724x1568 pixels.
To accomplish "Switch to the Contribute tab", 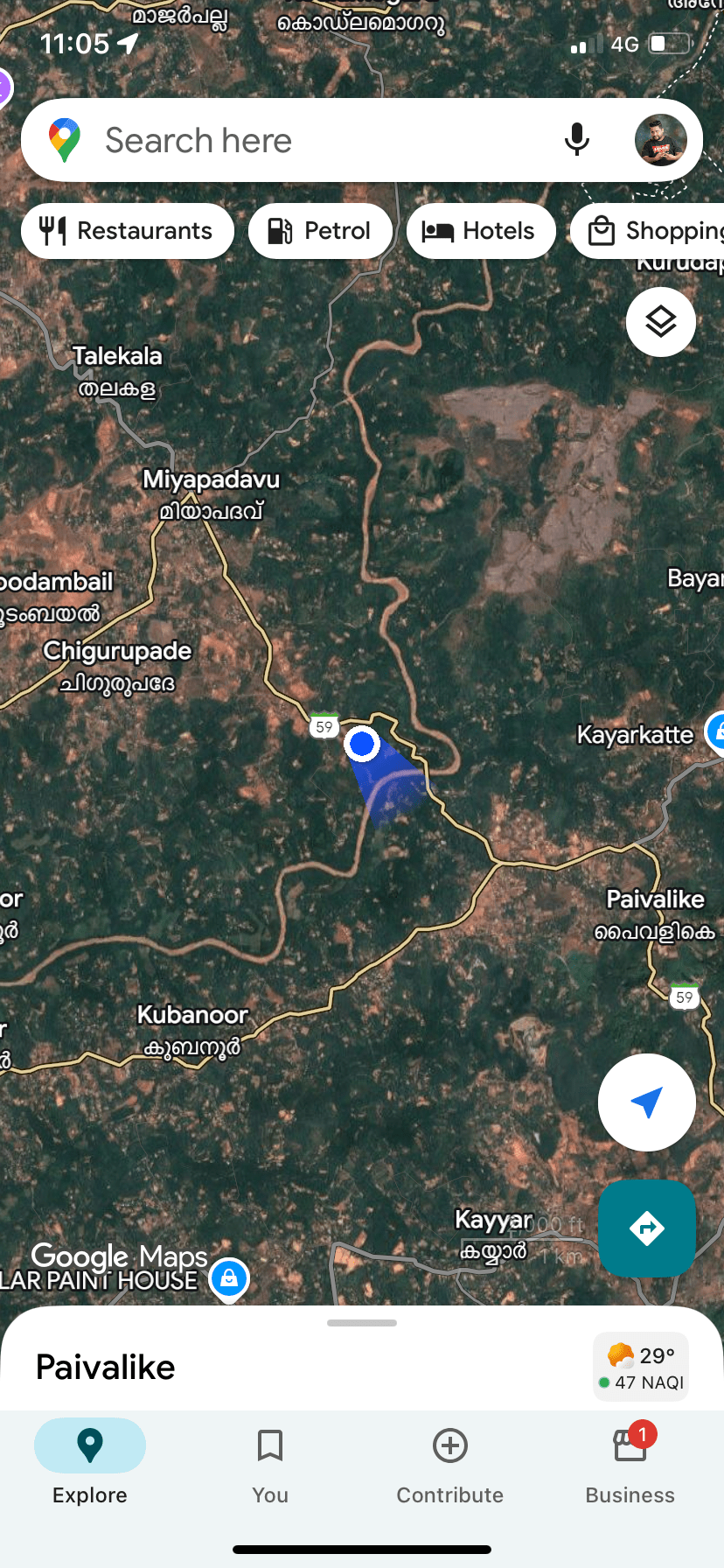I will [x=450, y=1463].
